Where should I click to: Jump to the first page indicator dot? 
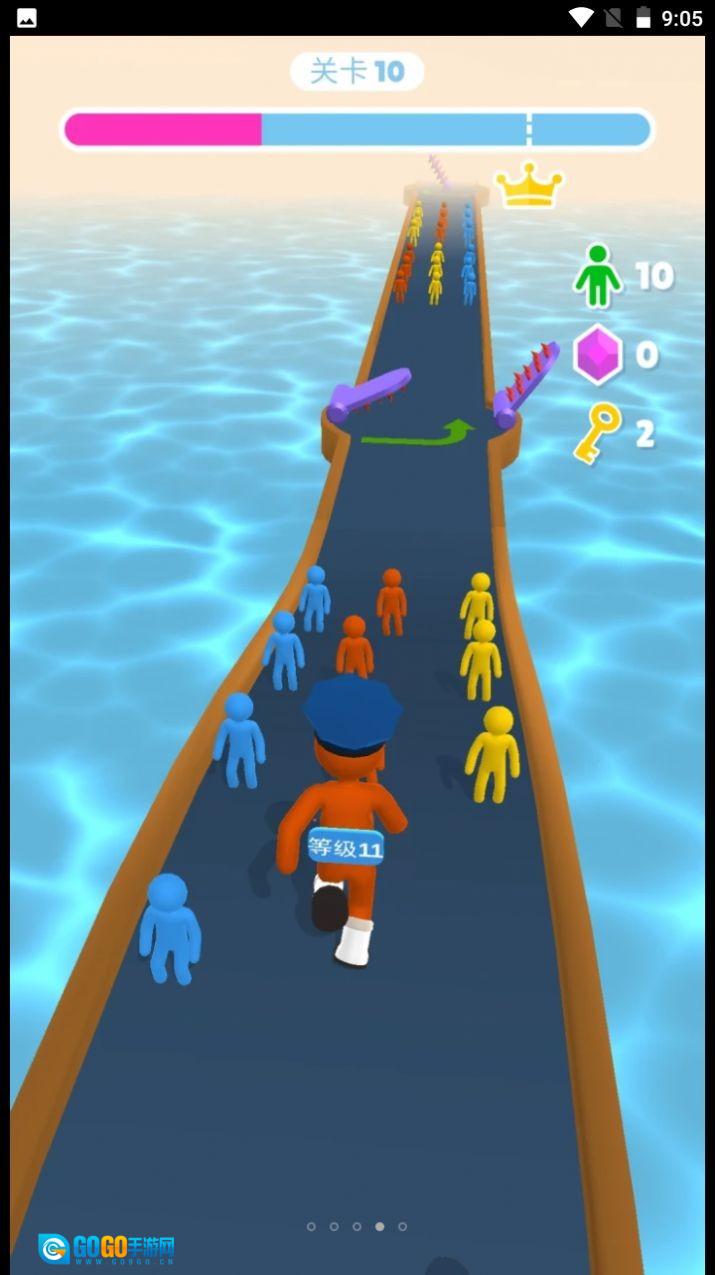[x=311, y=1226]
